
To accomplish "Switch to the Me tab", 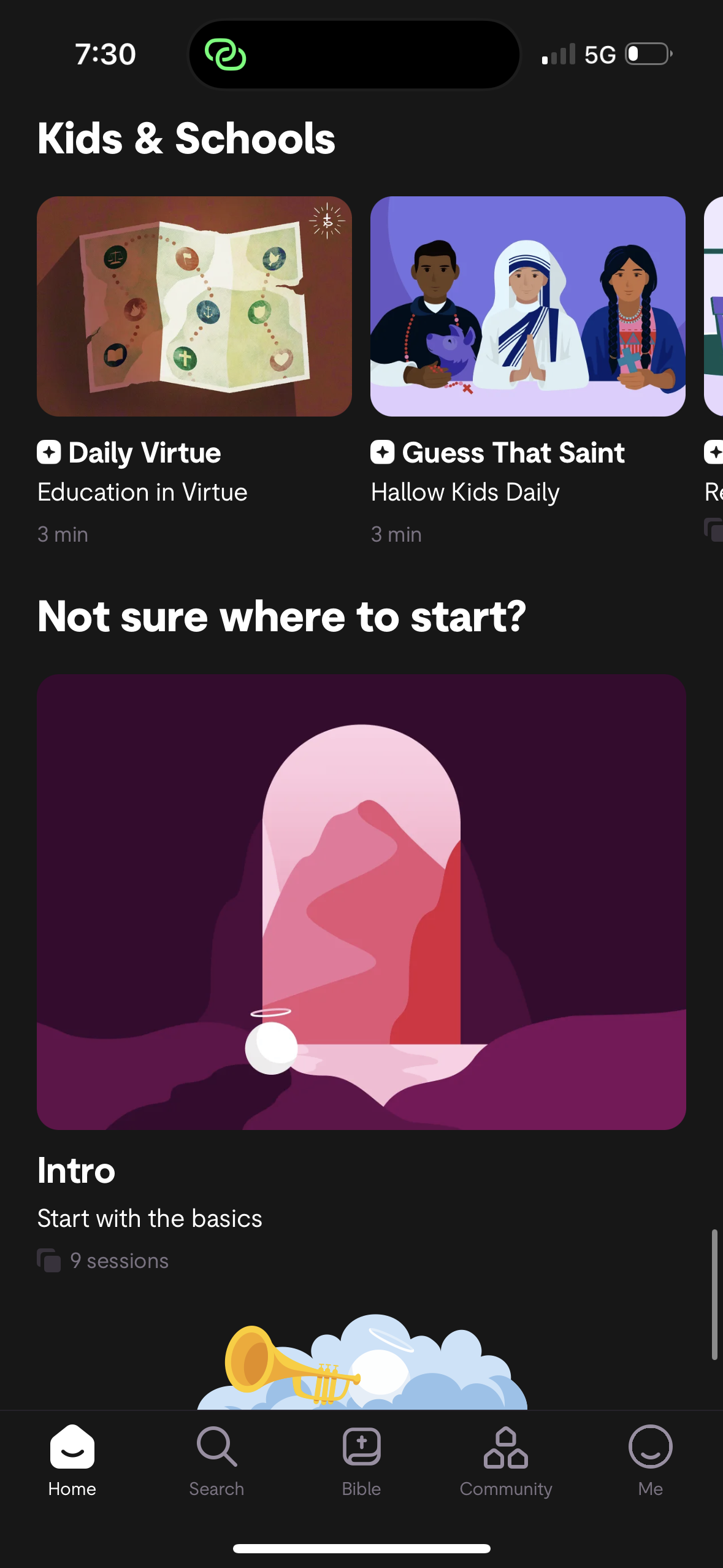I will pyautogui.click(x=650, y=1460).
